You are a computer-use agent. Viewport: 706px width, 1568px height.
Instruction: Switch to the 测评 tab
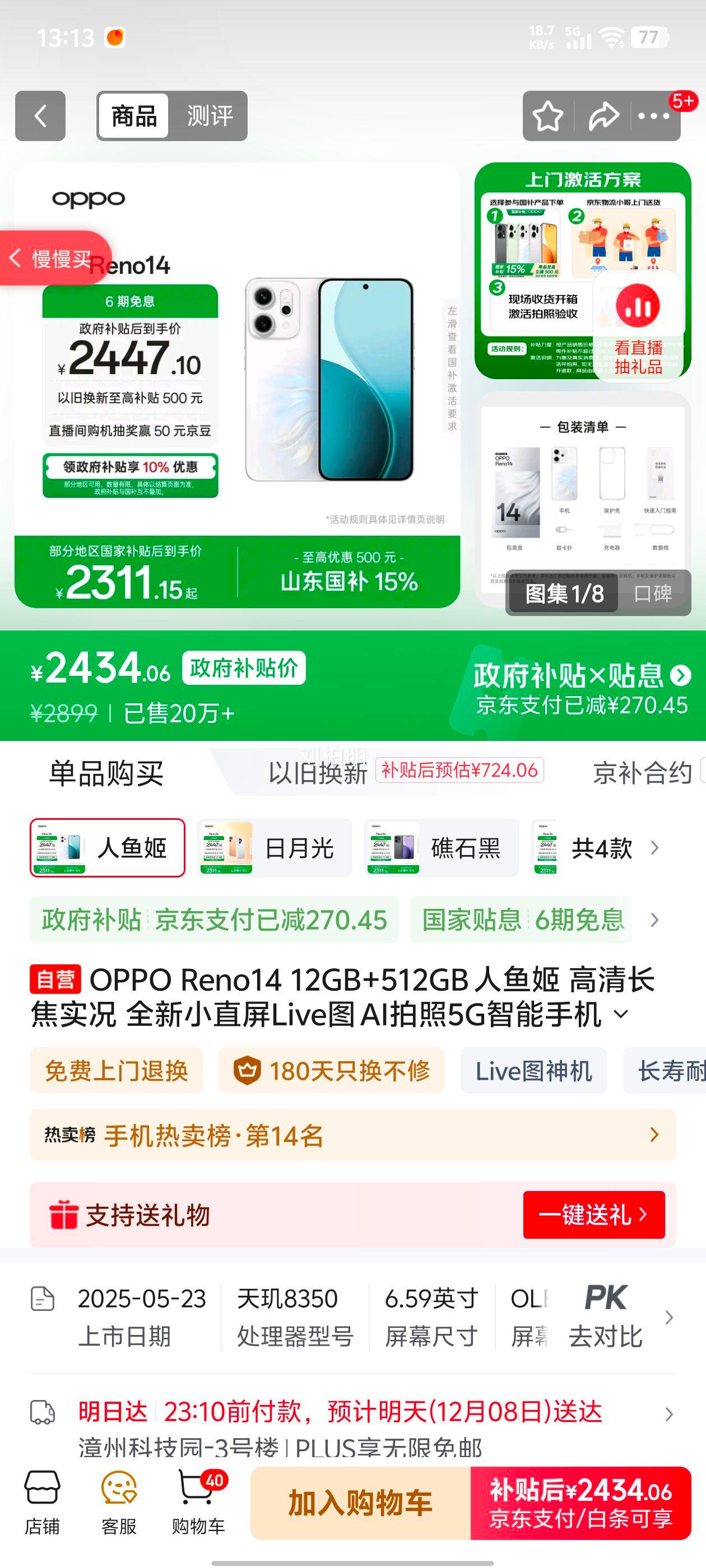click(x=208, y=116)
